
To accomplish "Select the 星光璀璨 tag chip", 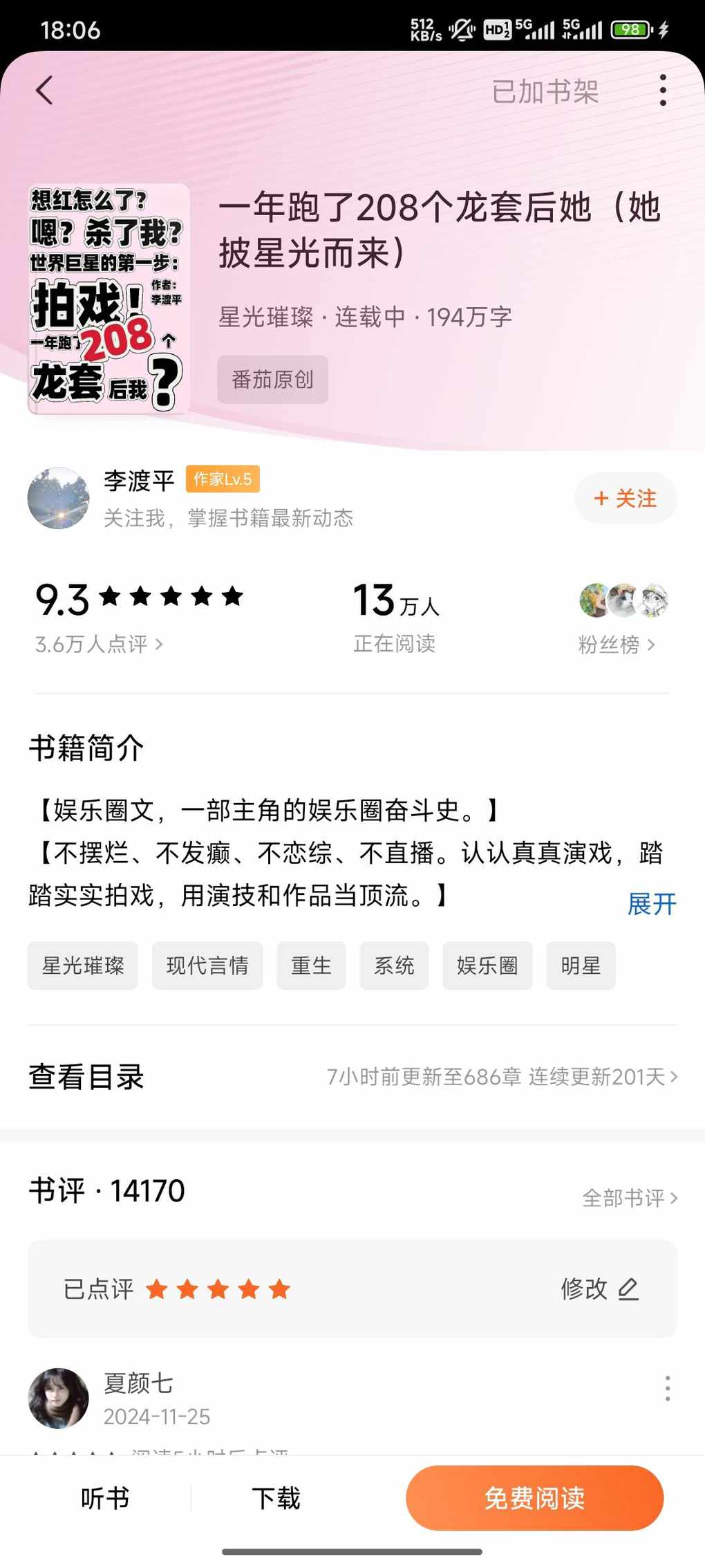I will [x=83, y=966].
